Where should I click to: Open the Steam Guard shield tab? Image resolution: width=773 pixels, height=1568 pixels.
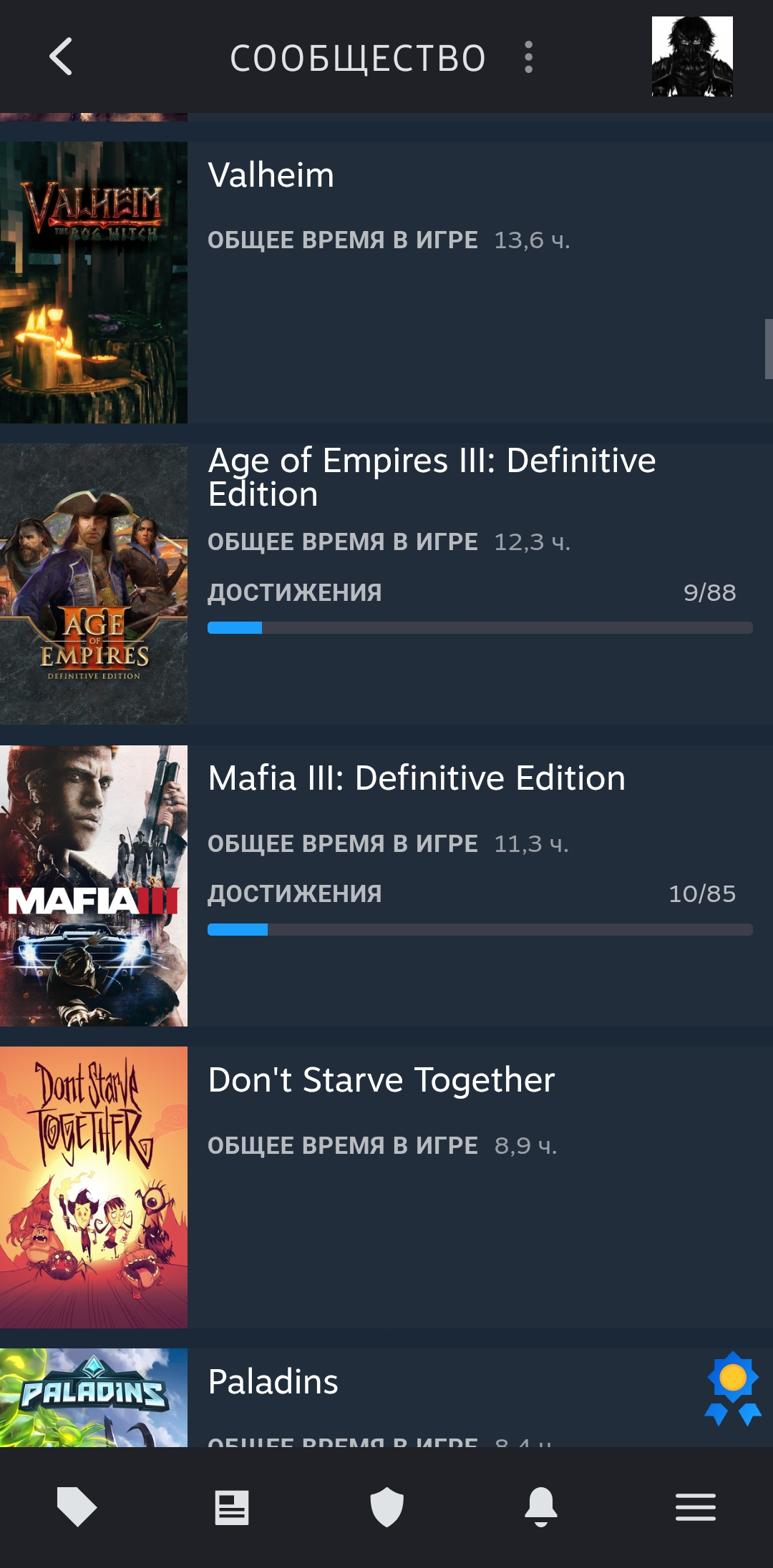coord(386,1506)
